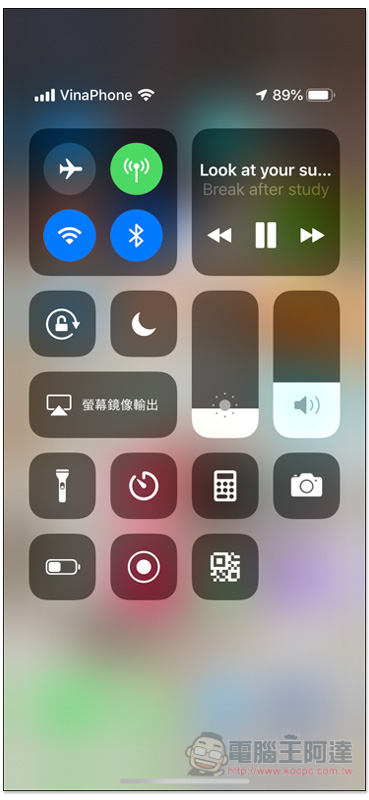Image resolution: width=369 pixels, height=800 pixels.
Task: Toggle Low Power Mode battery button
Action: (x=62, y=567)
